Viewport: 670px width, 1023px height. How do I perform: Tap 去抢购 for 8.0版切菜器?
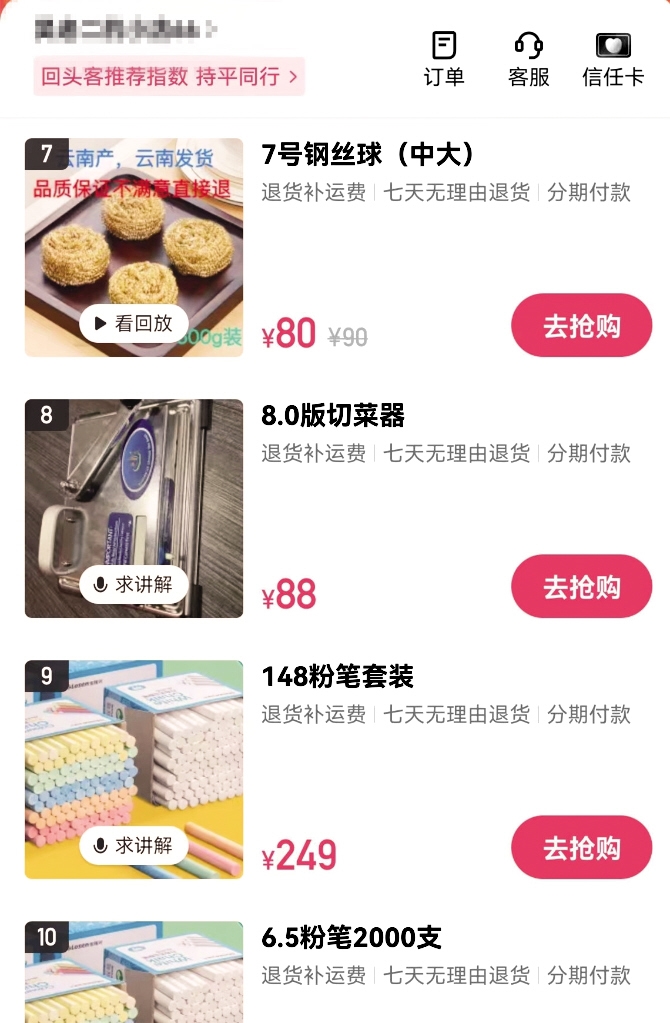581,586
